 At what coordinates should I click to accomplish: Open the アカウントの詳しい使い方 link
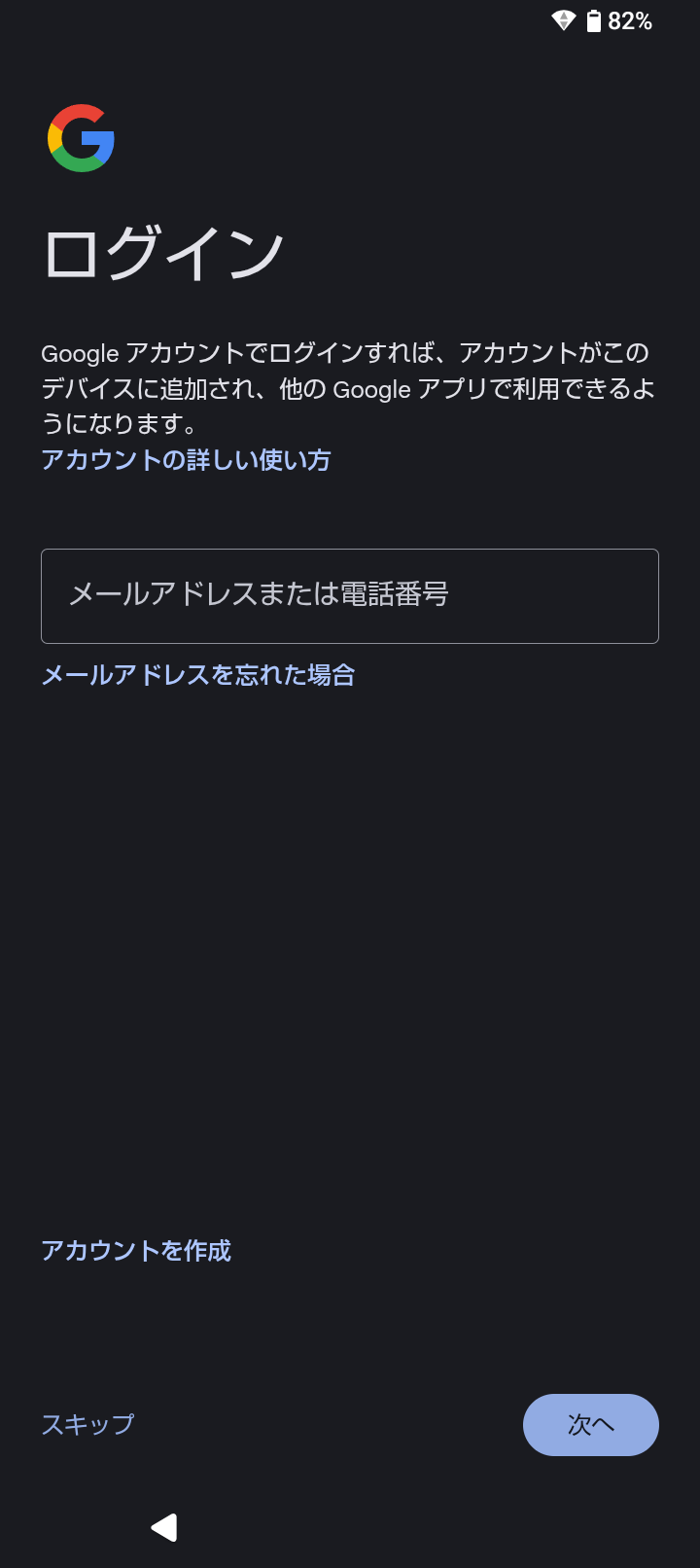tap(186, 459)
